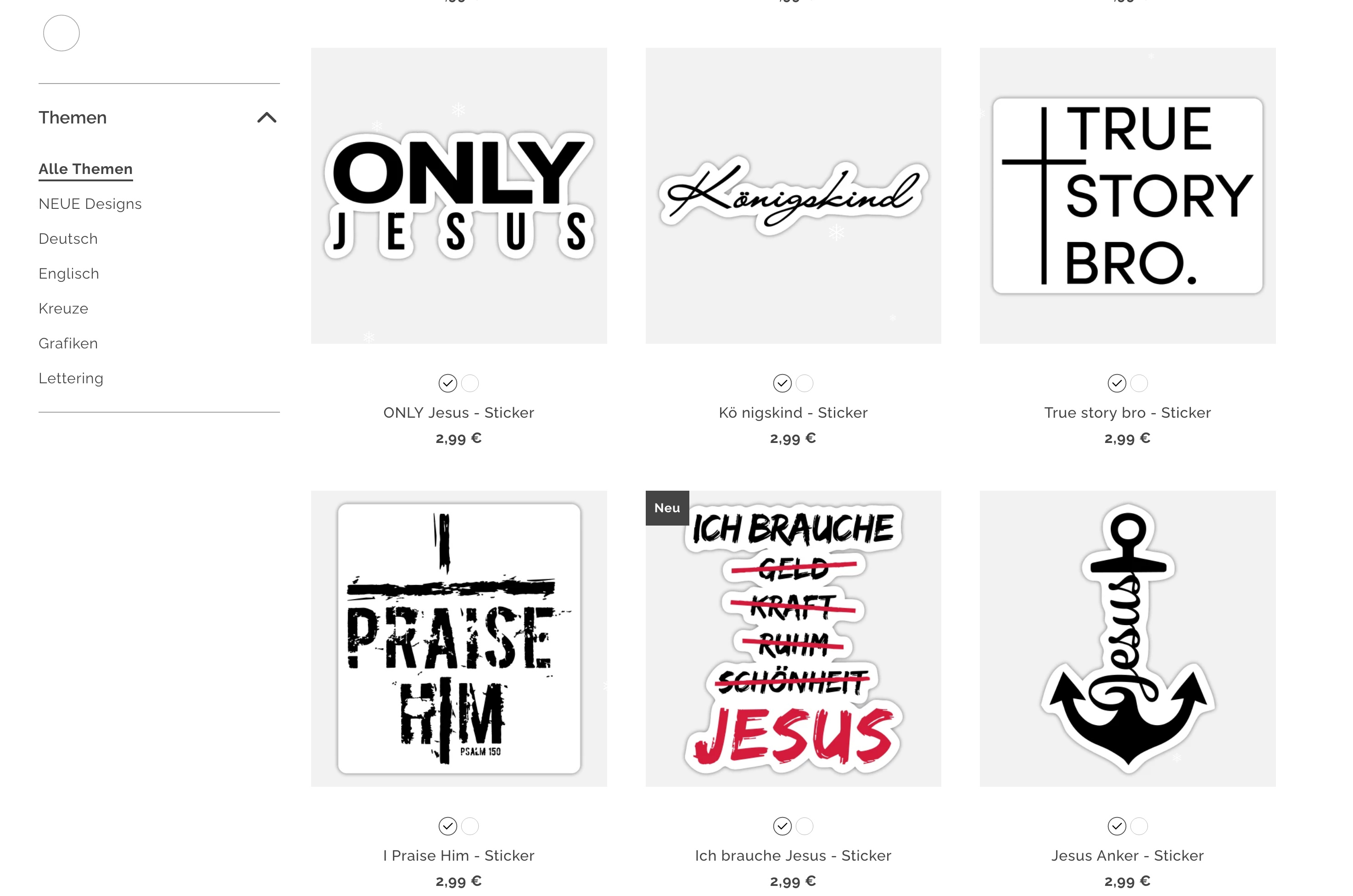Show the Kreuze theme
The height and width of the screenshot is (896, 1353).
tap(63, 308)
